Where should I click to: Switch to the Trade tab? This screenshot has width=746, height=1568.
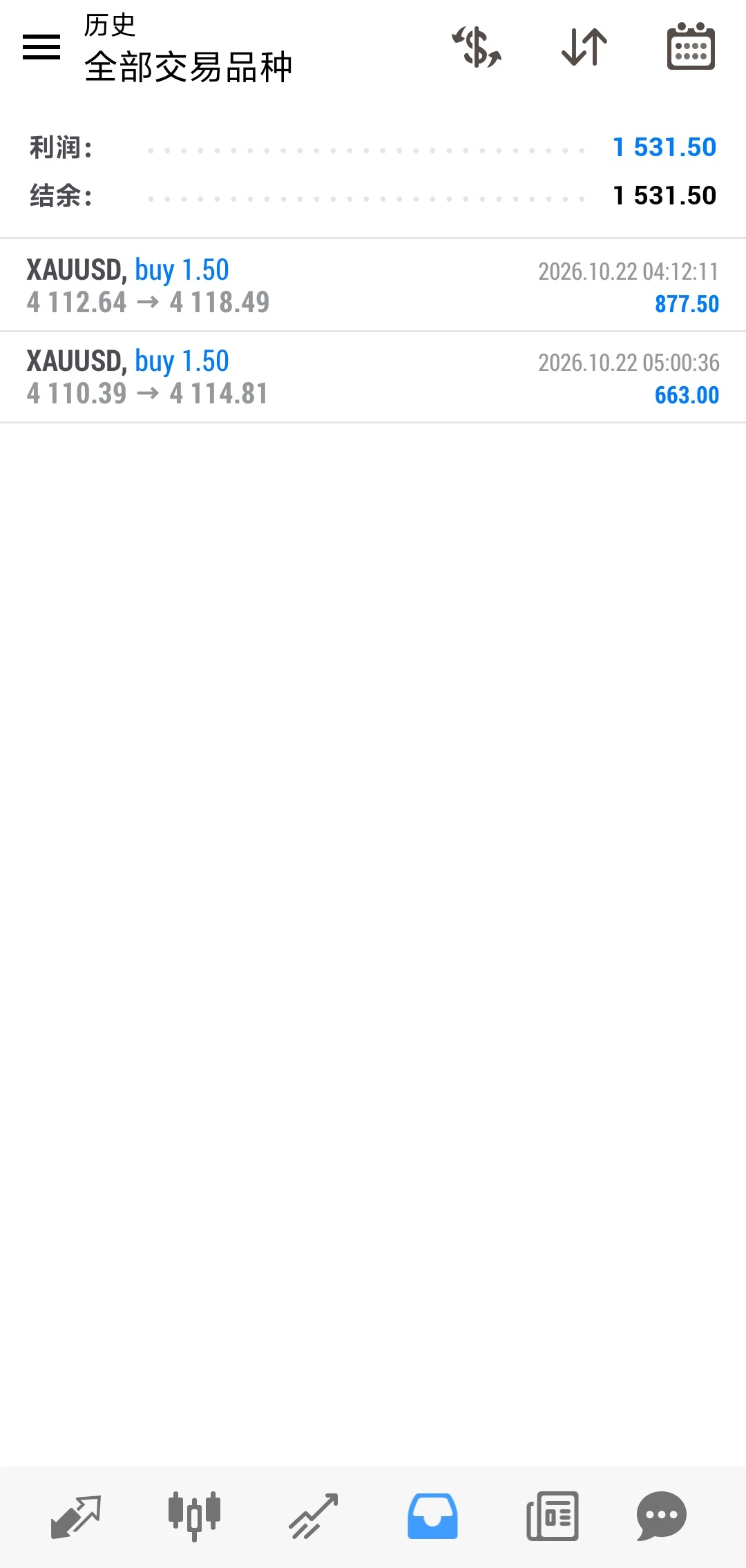(x=314, y=1517)
